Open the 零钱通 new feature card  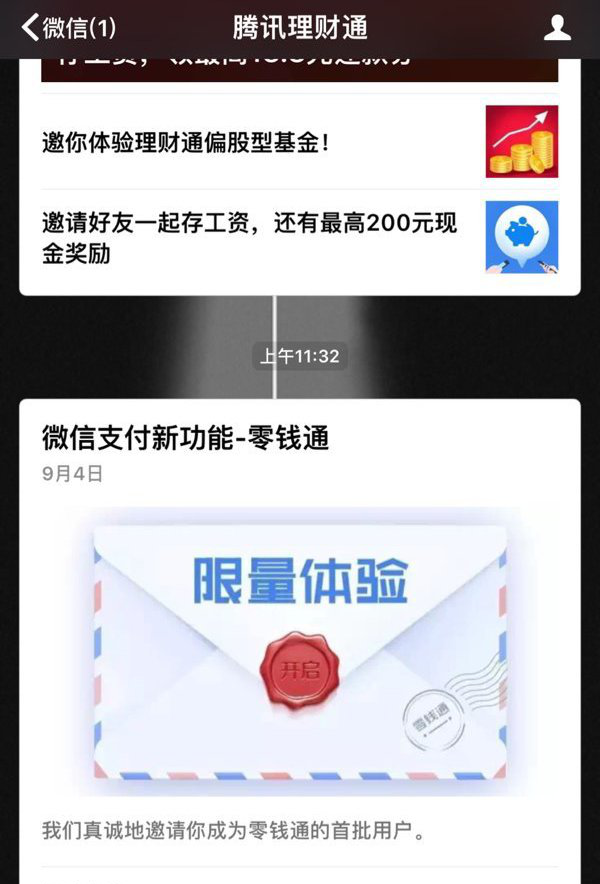pyautogui.click(x=300, y=640)
